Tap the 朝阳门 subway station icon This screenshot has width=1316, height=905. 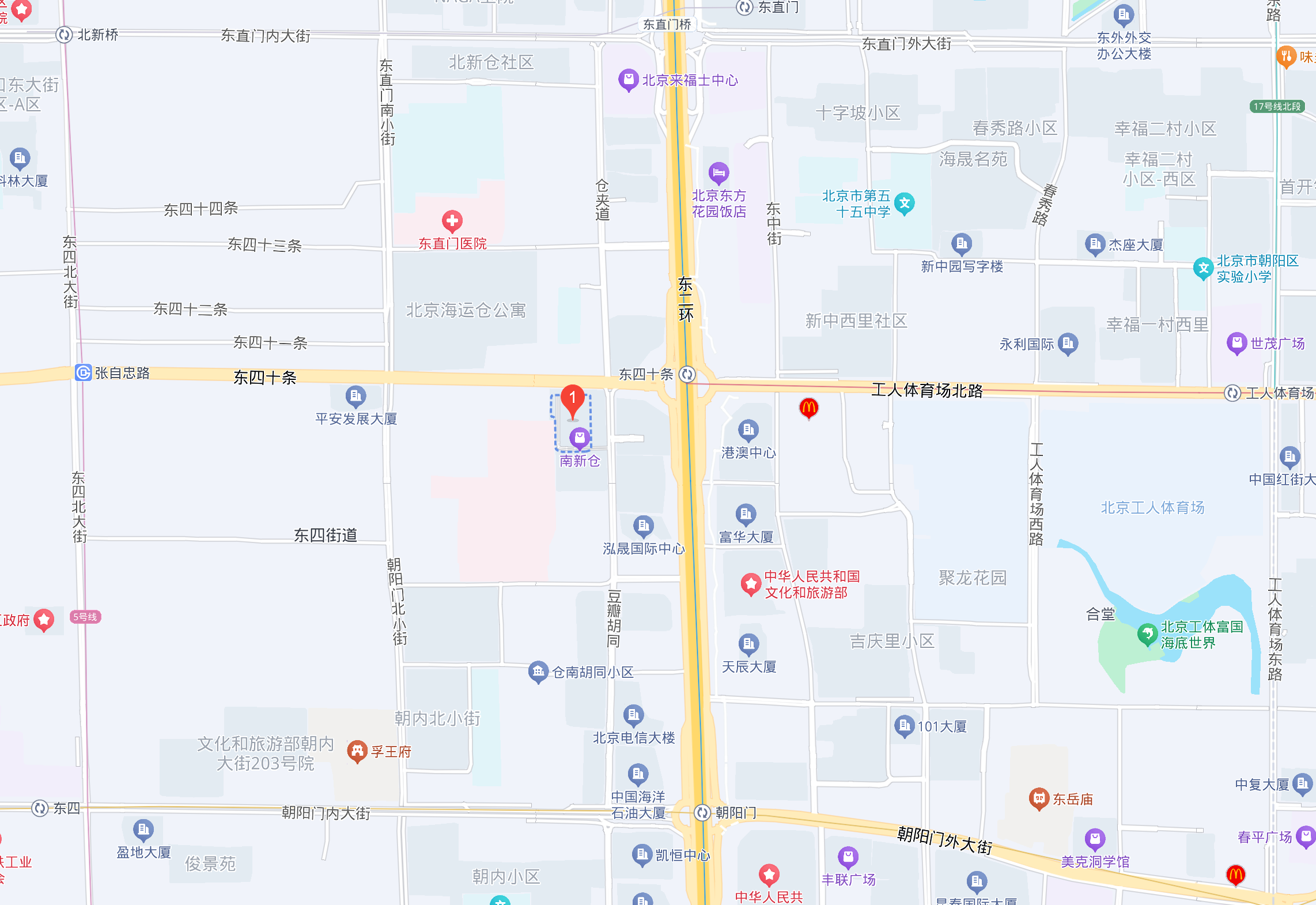(702, 813)
